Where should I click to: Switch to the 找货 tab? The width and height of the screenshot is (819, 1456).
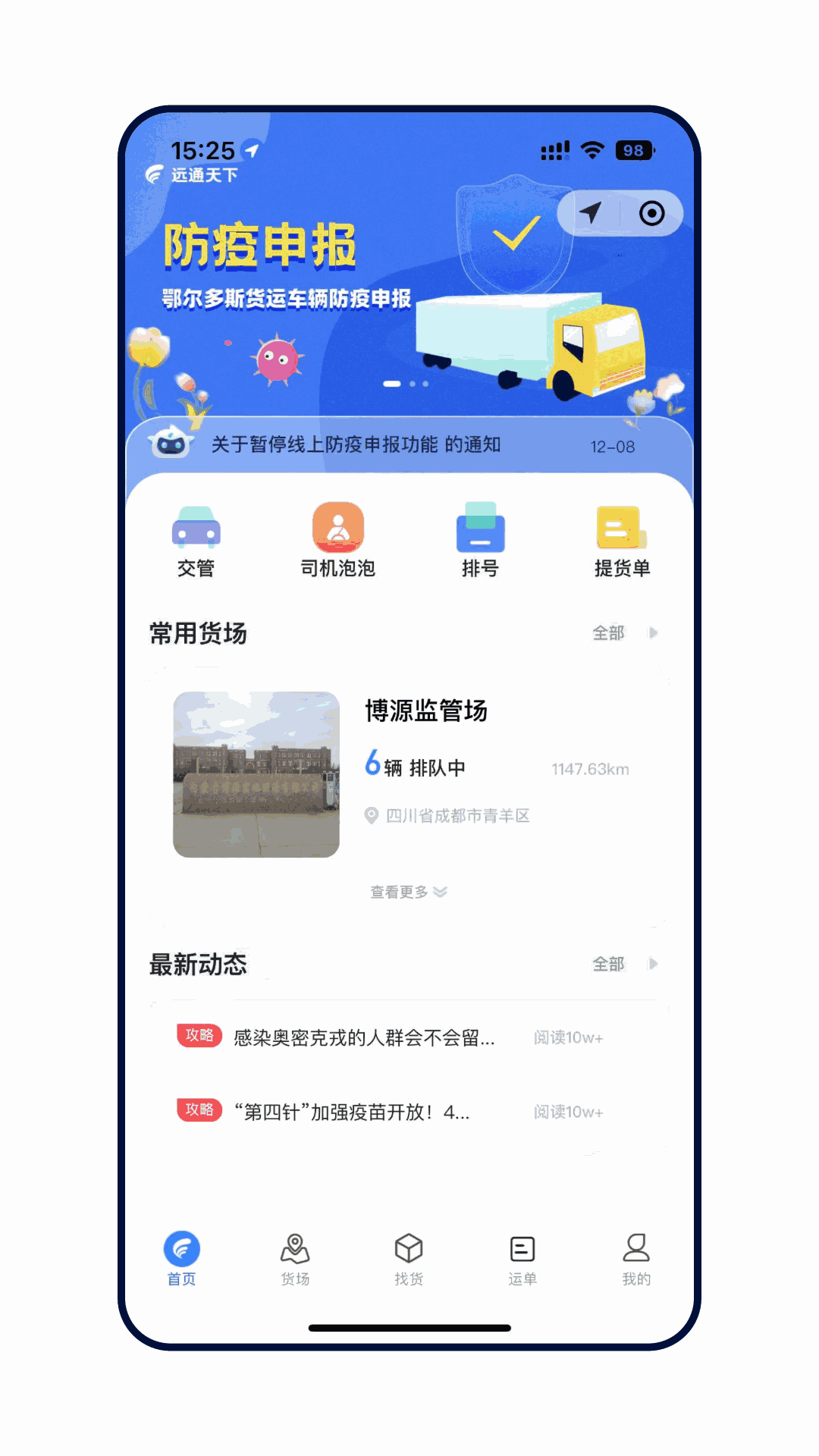409,1260
